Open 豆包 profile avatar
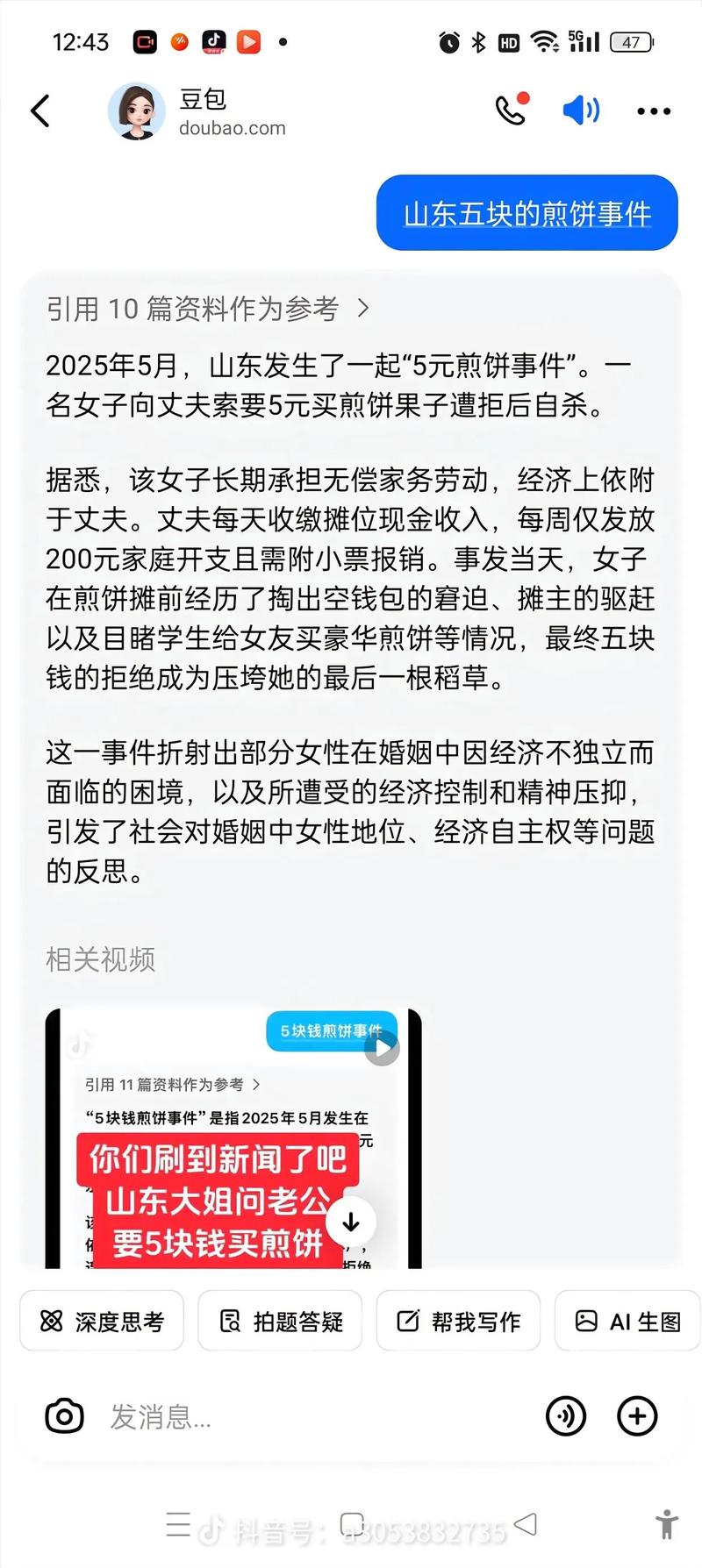702x1568 pixels. tap(136, 111)
